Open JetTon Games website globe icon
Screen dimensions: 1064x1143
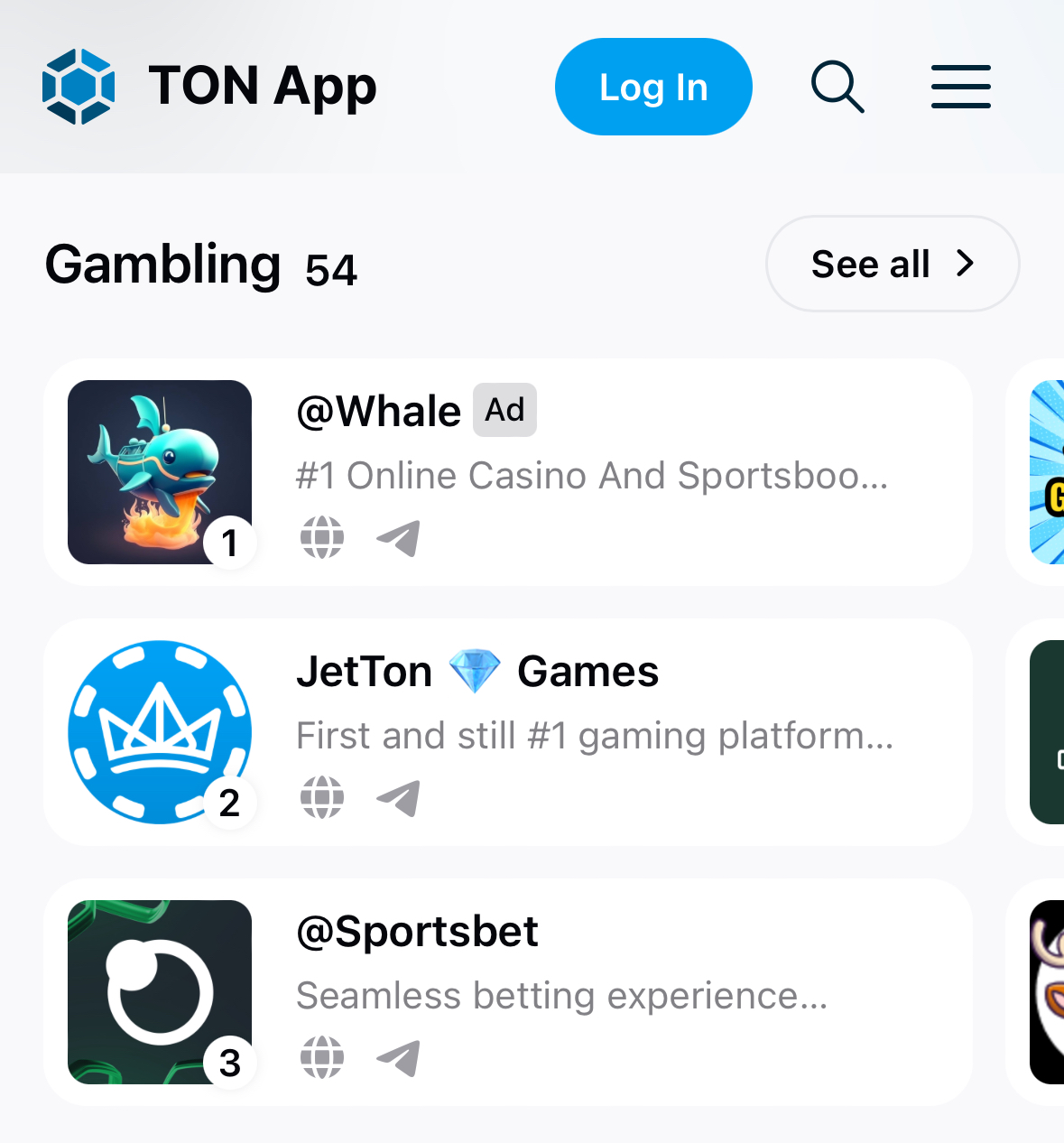pos(322,798)
